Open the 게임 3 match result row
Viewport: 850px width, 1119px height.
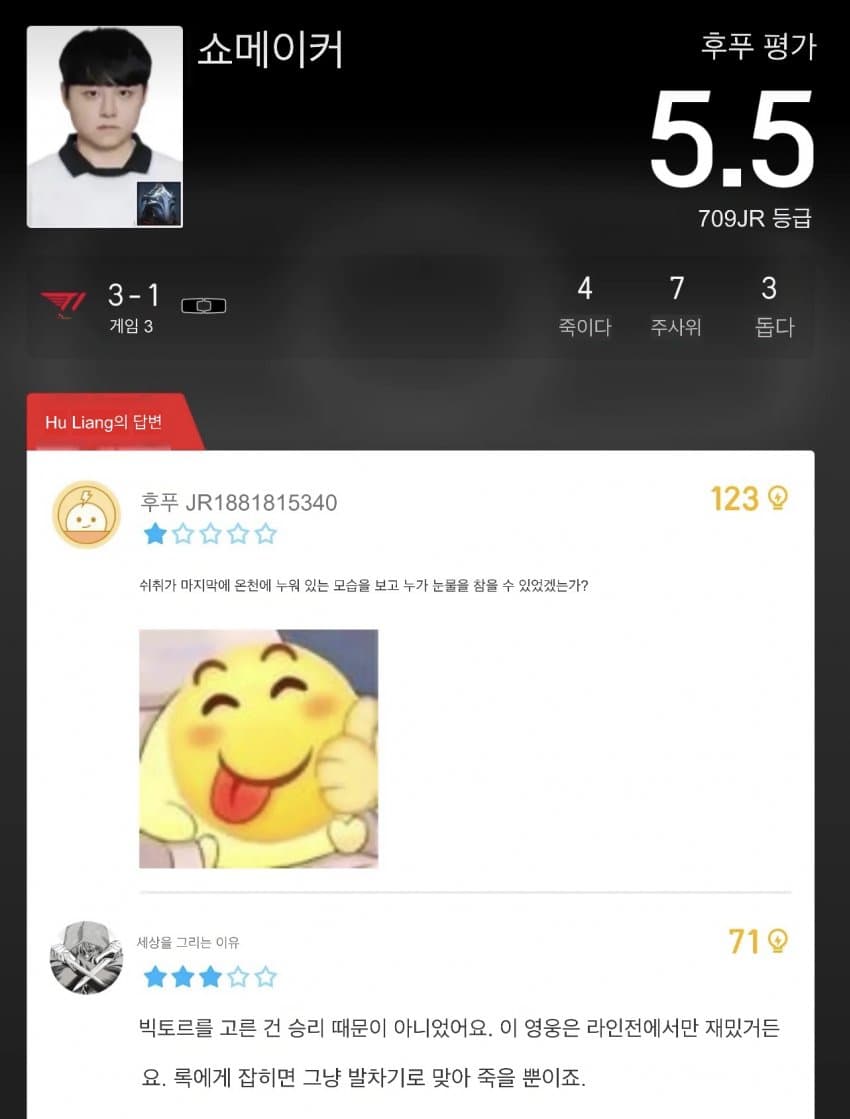420,308
